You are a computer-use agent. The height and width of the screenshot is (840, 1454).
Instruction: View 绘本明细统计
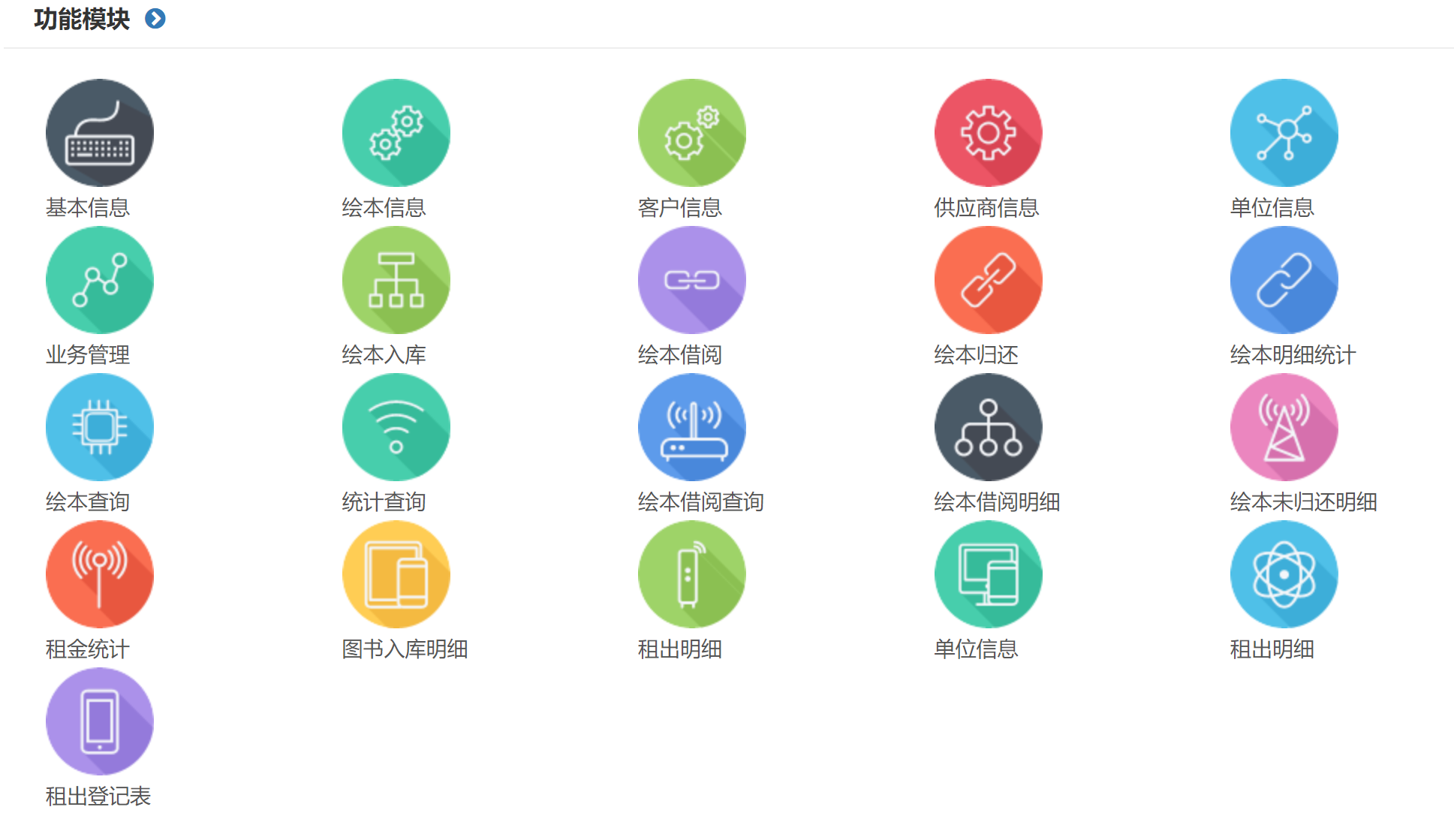point(1284,280)
